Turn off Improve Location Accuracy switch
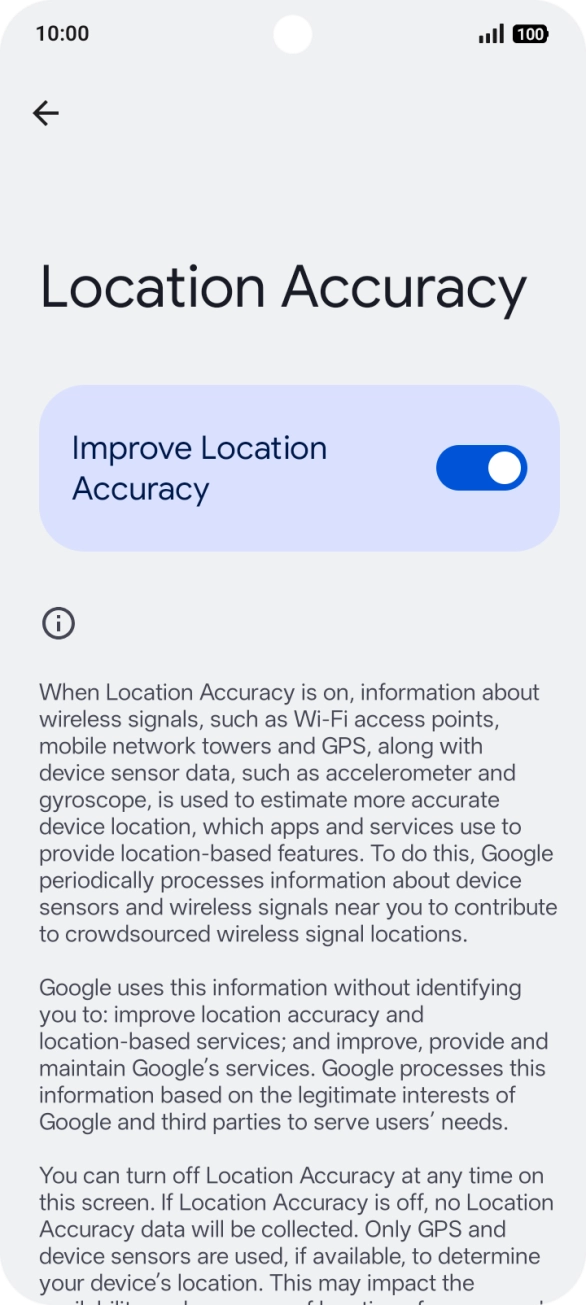This screenshot has height=1305, width=586. (x=481, y=468)
